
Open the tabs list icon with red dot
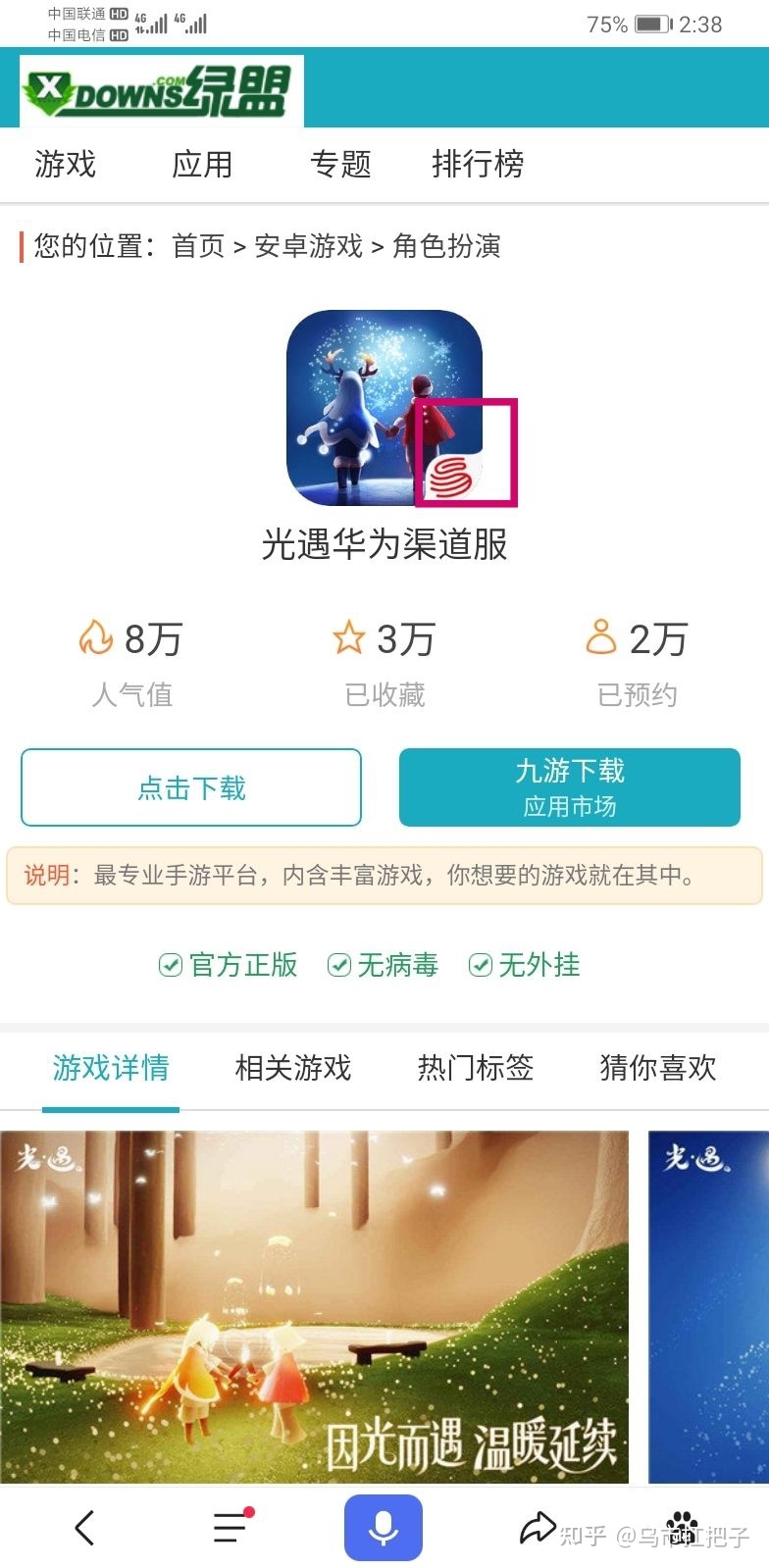(228, 1526)
